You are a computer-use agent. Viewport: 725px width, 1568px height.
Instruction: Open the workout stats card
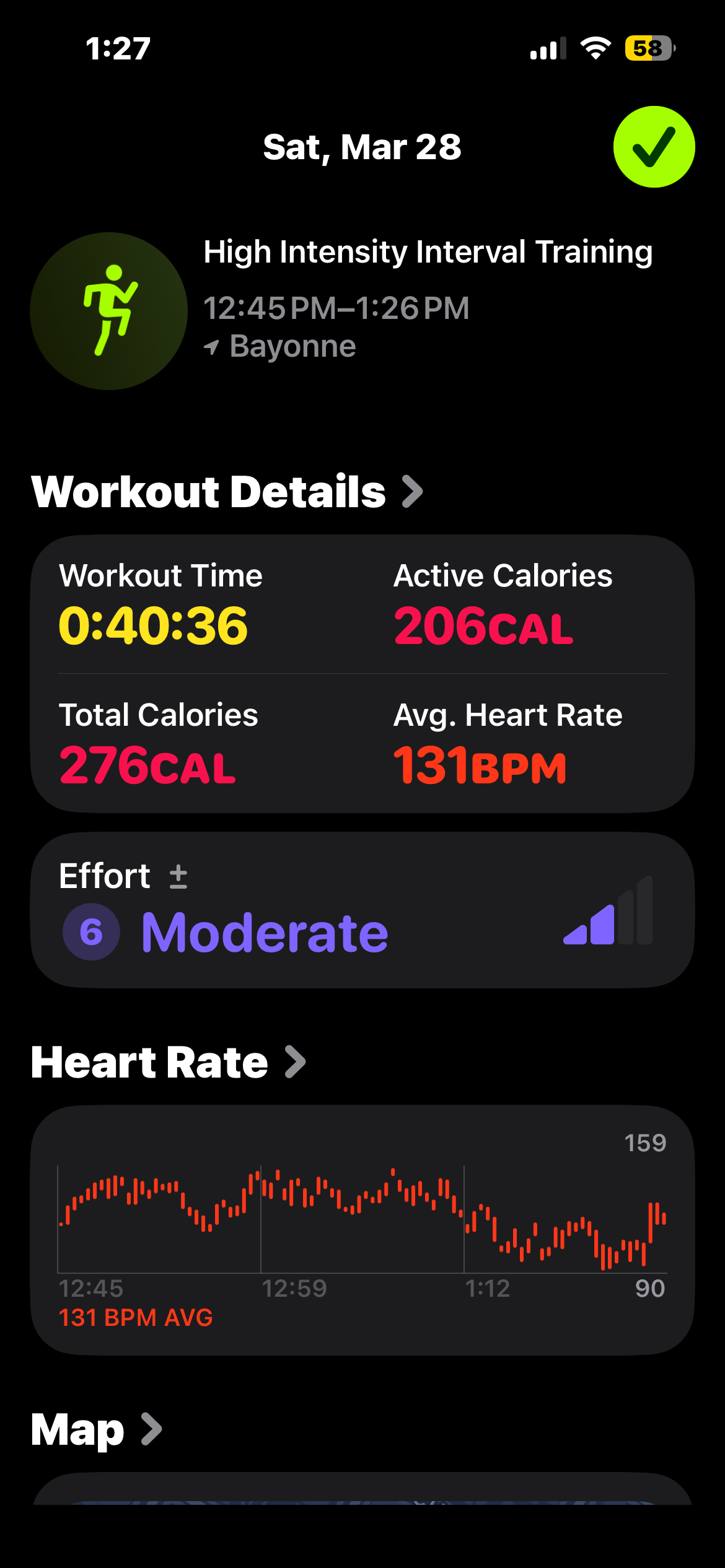(x=362, y=674)
